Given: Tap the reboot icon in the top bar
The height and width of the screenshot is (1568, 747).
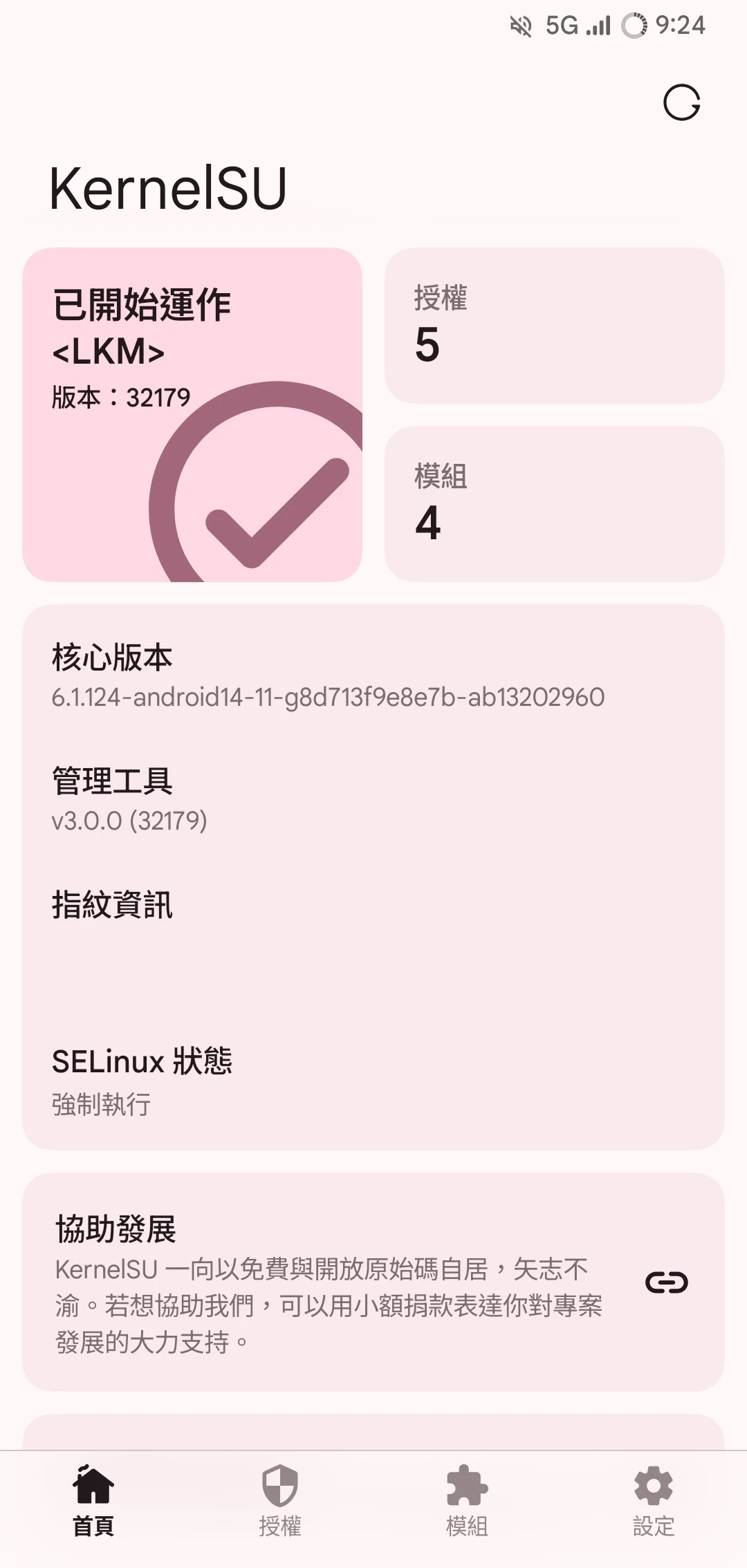Looking at the screenshot, I should [x=681, y=103].
